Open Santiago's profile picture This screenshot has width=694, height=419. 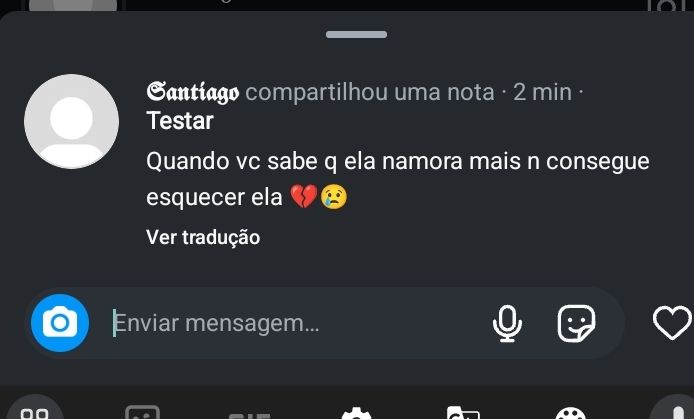pyautogui.click(x=71, y=121)
